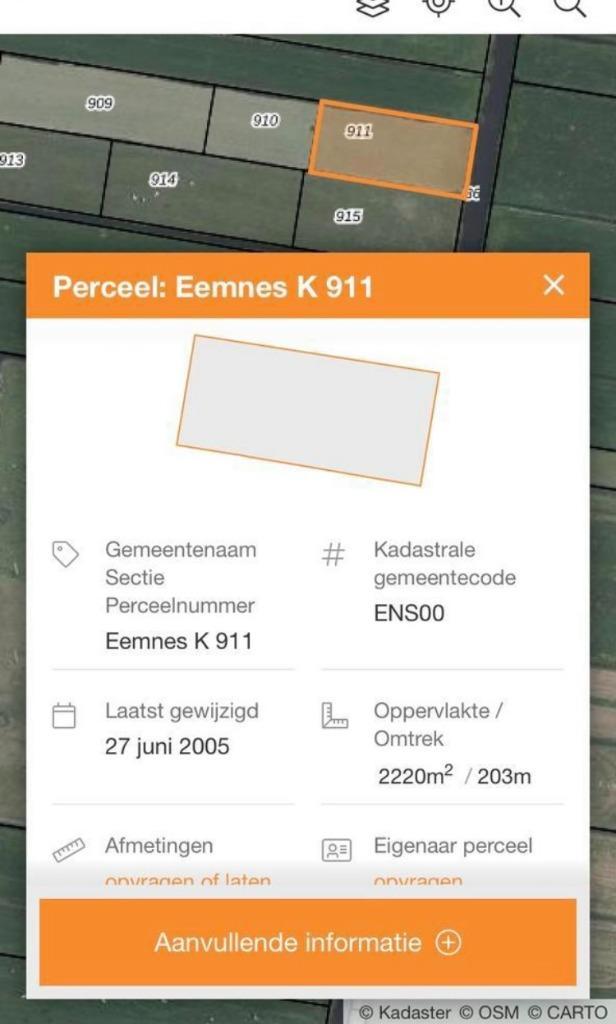Screen dimensions: 616x1024
Task: Select parcel 915 on the map
Action: (x=347, y=215)
